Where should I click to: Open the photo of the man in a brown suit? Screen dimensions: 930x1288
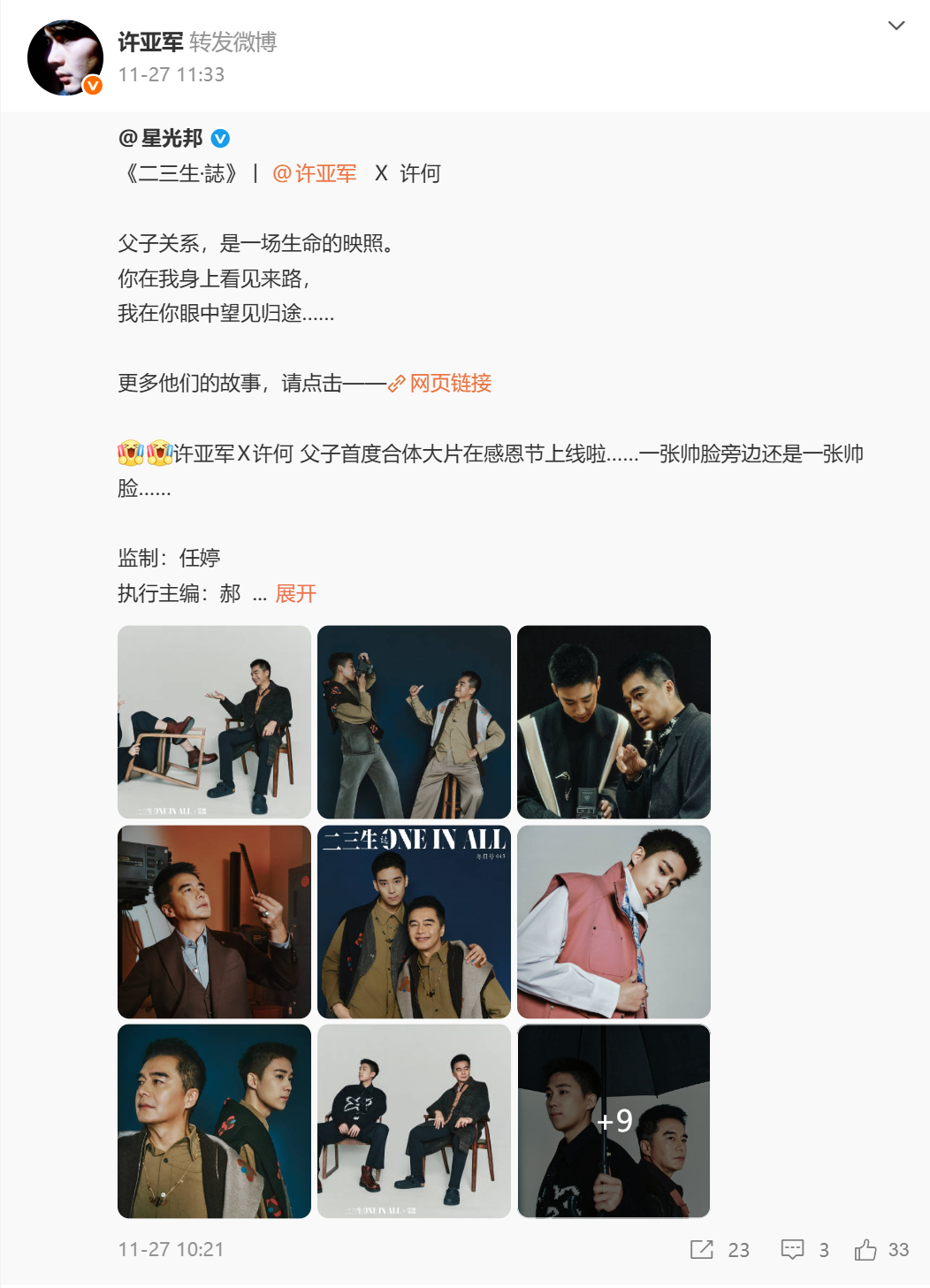coord(214,921)
